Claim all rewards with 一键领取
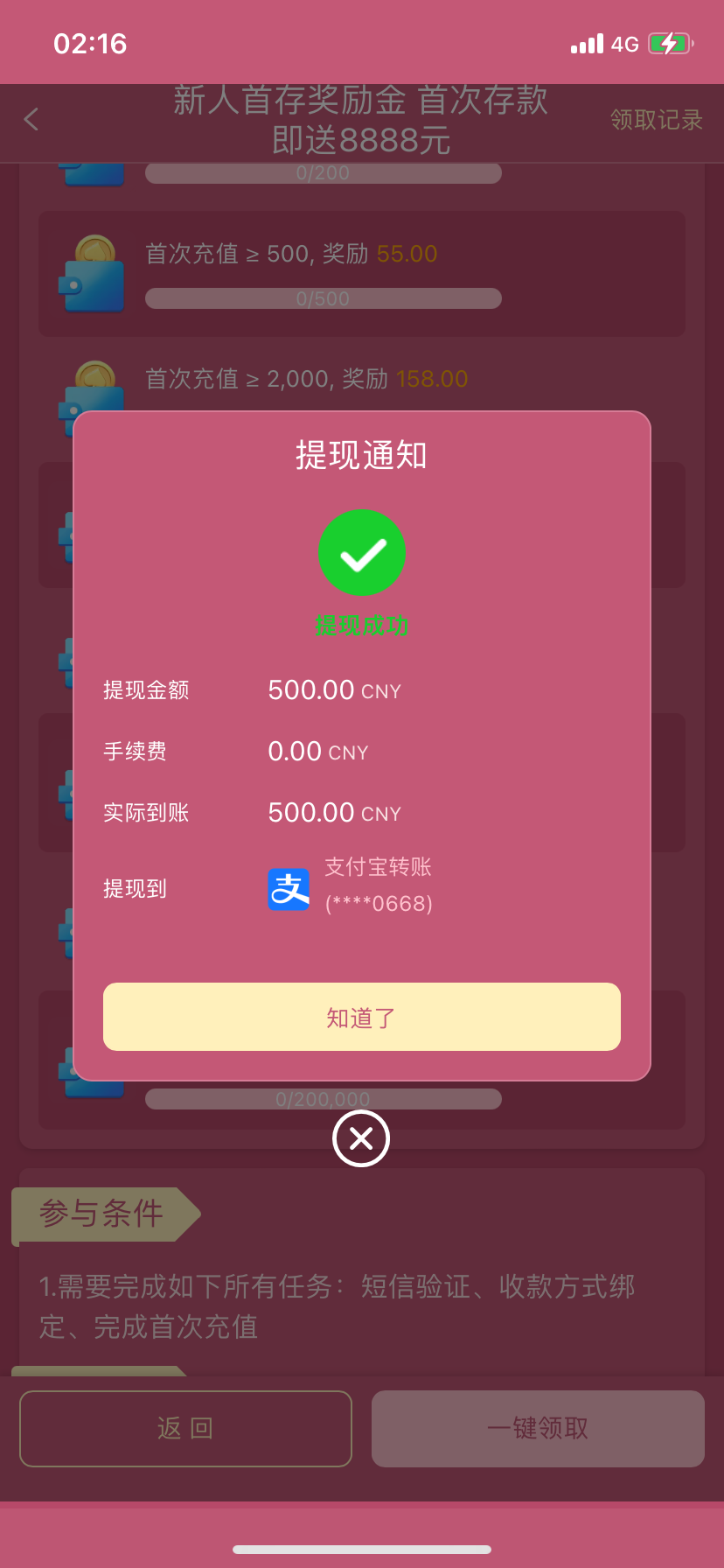The image size is (724, 1568). coord(538,1429)
